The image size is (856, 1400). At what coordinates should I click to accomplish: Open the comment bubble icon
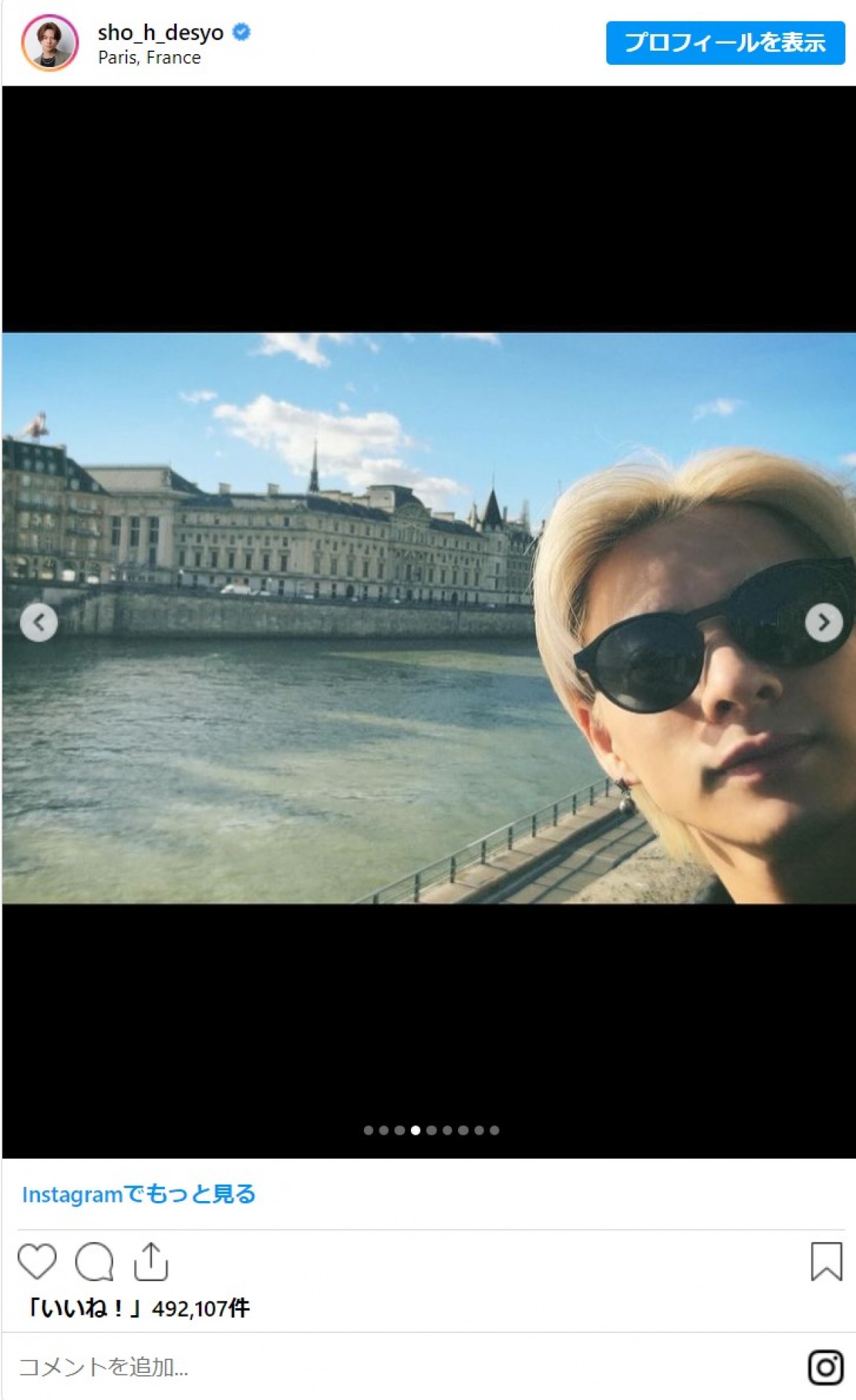click(94, 1261)
